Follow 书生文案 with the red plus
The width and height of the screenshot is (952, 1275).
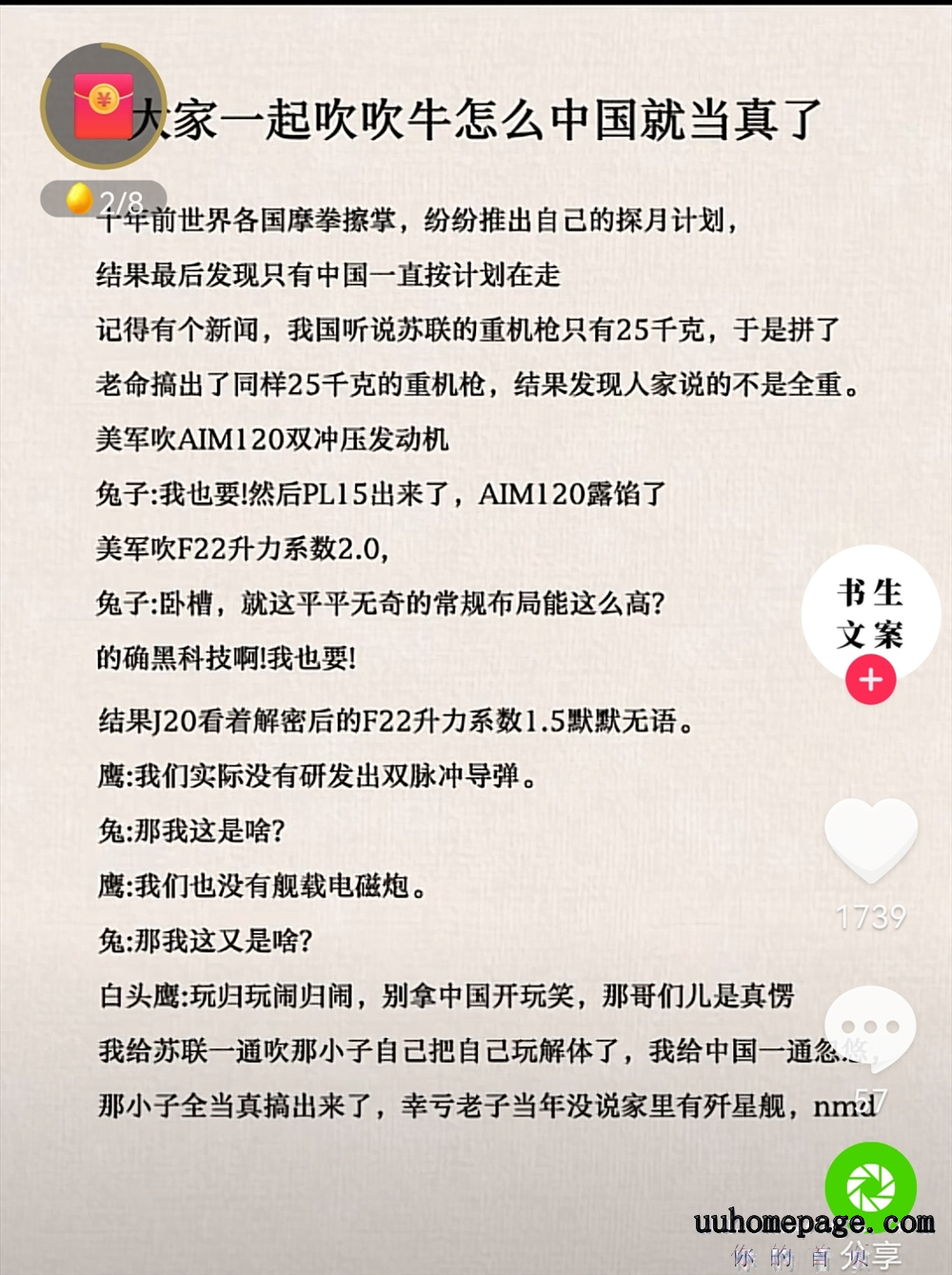pyautogui.click(x=870, y=680)
